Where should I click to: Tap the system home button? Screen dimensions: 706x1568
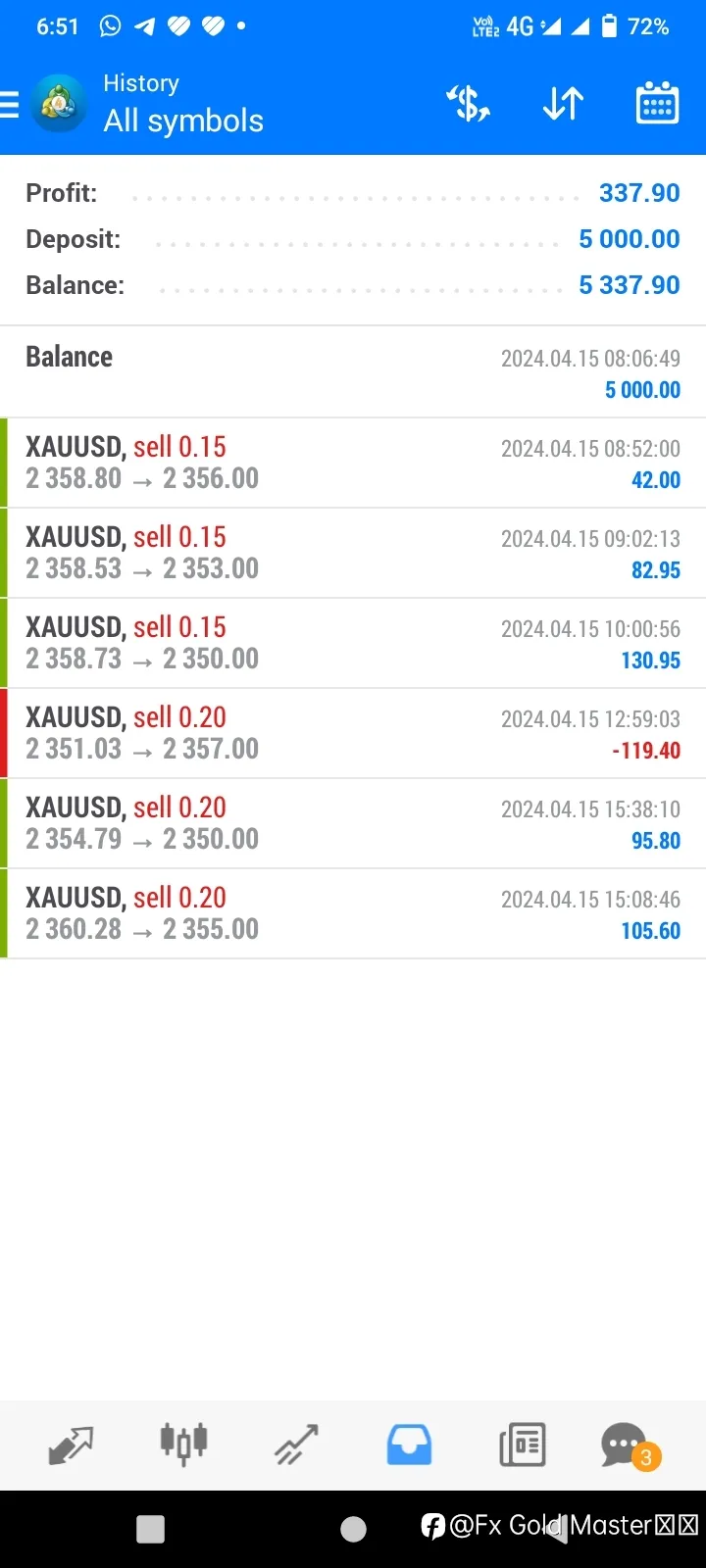pyautogui.click(x=353, y=1529)
